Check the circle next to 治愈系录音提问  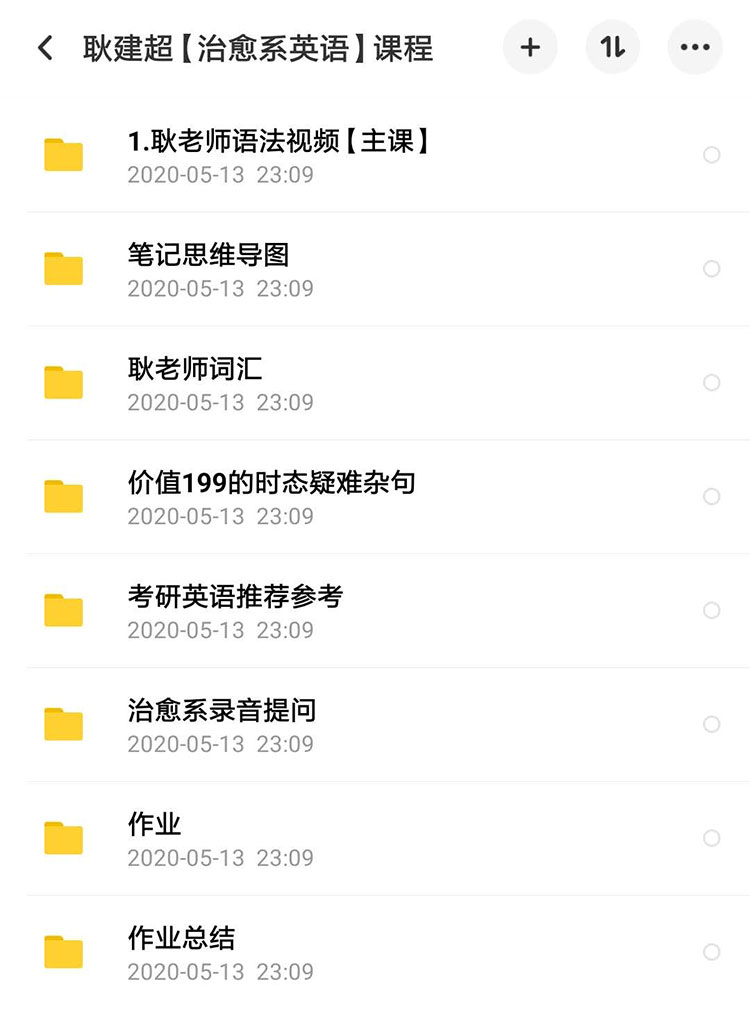(712, 725)
